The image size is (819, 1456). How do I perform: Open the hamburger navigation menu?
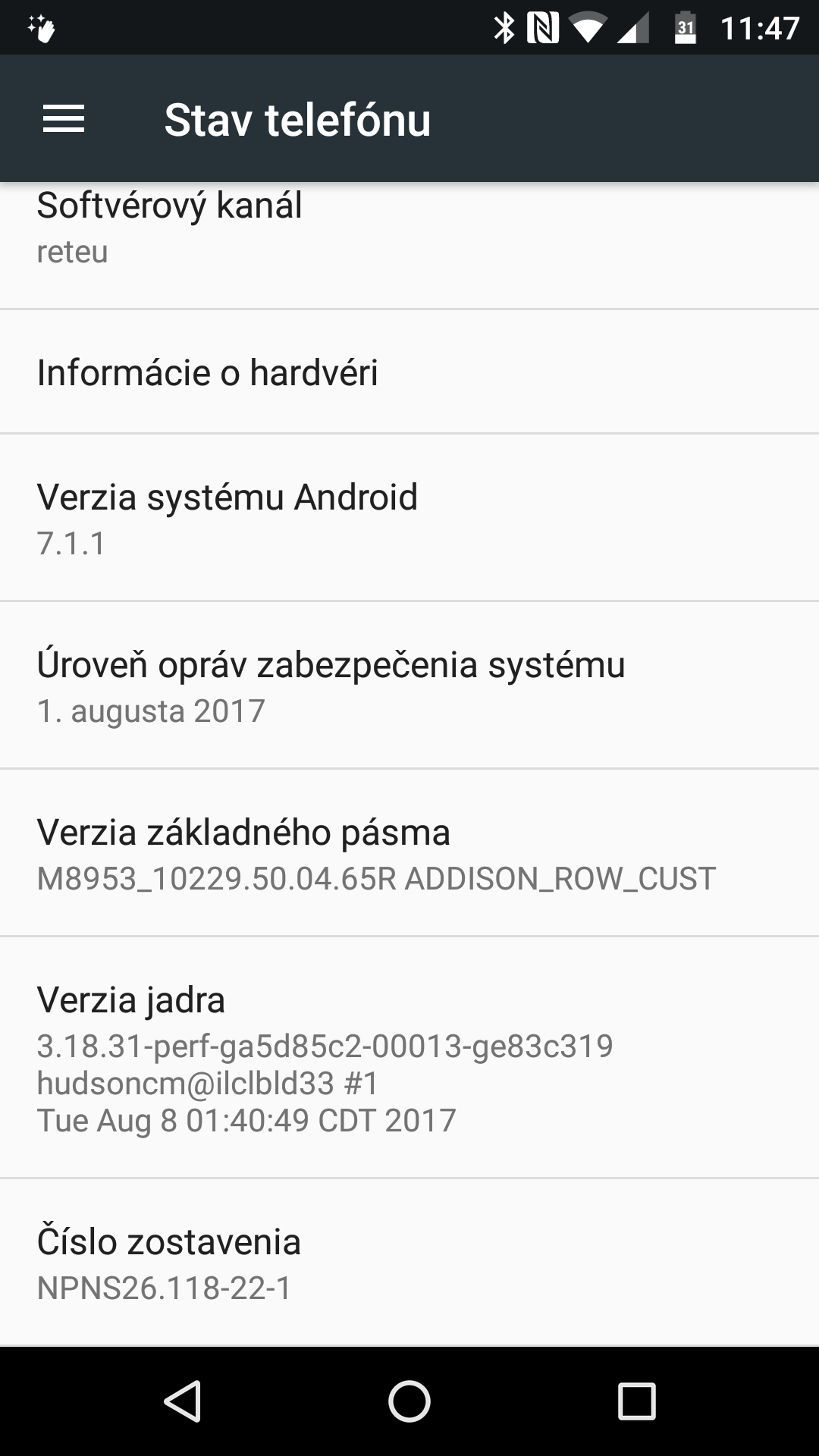[x=64, y=119]
